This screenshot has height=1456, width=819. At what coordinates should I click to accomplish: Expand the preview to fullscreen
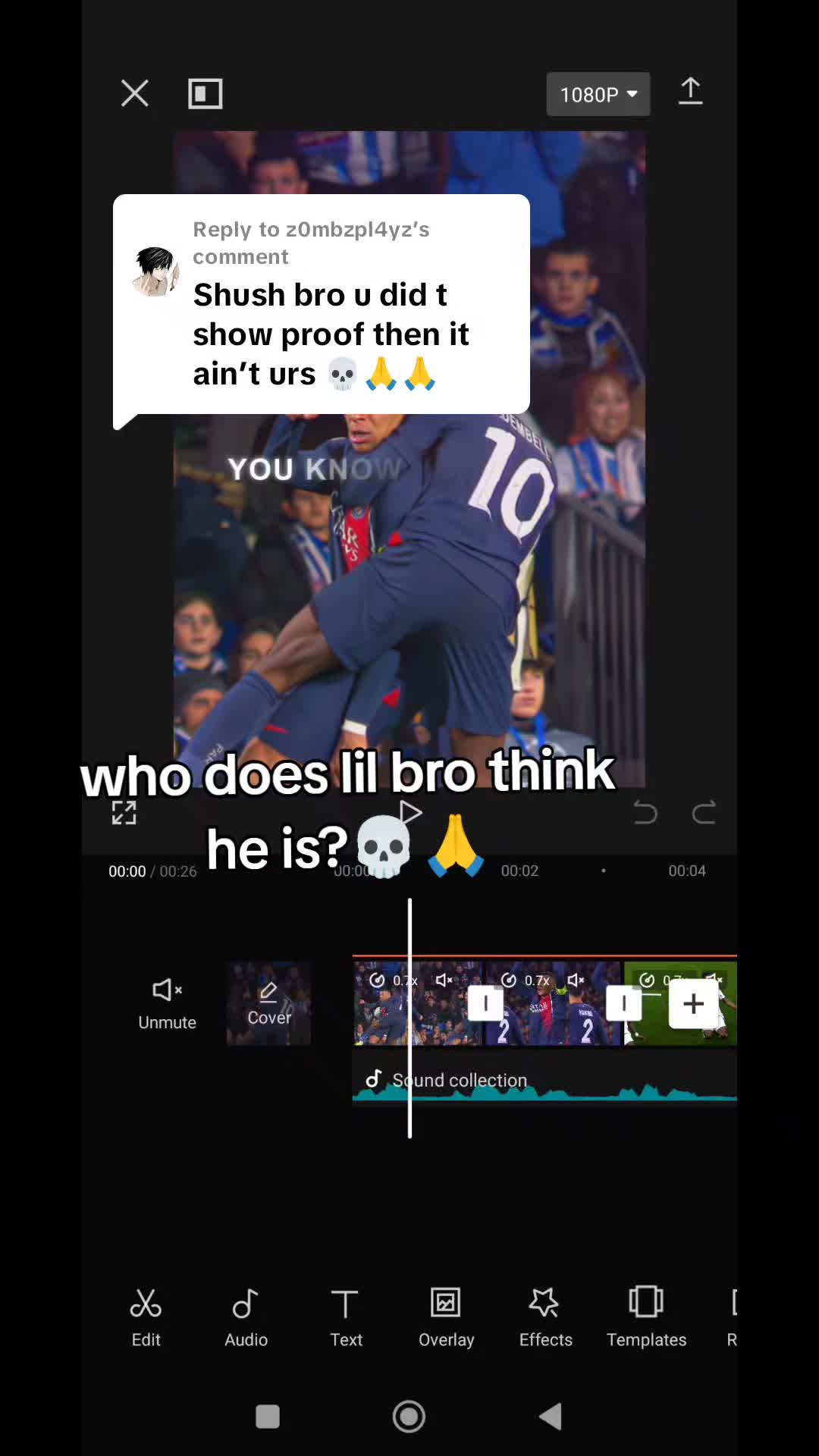point(124,813)
